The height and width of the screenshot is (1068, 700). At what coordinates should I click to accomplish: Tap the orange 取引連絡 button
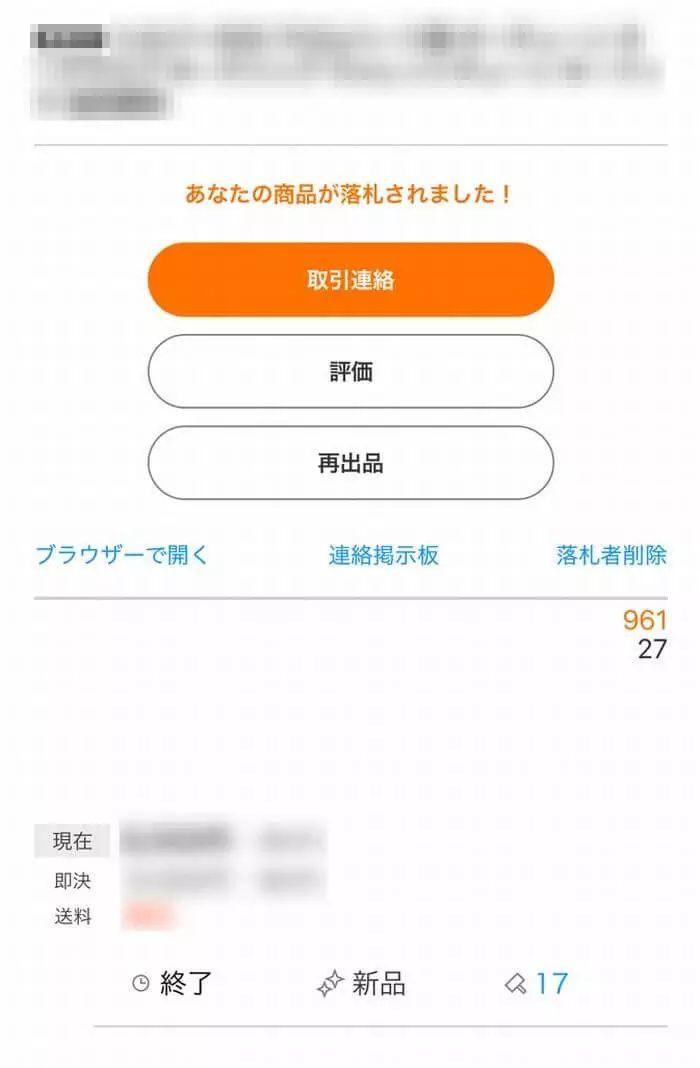coord(350,280)
